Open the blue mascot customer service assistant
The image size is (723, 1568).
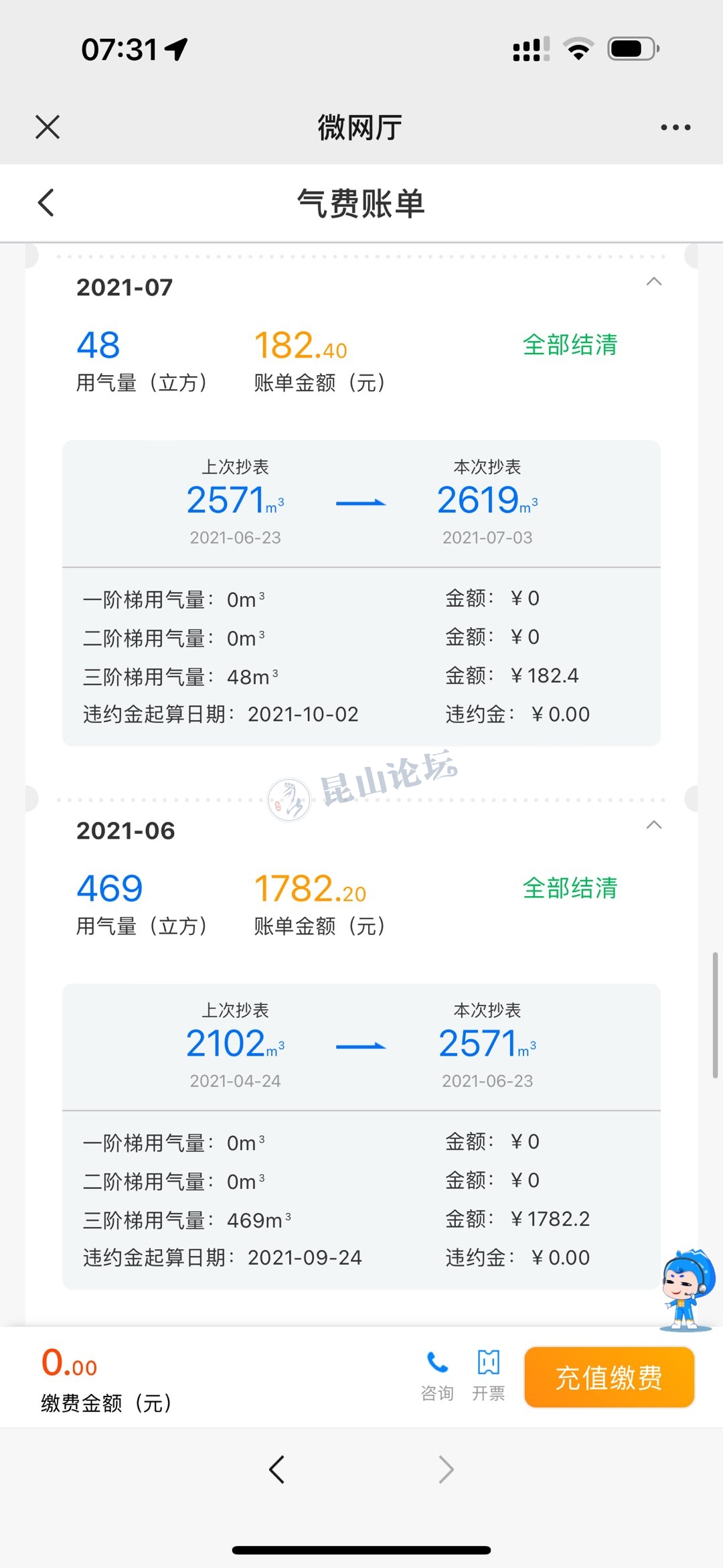tap(688, 1290)
